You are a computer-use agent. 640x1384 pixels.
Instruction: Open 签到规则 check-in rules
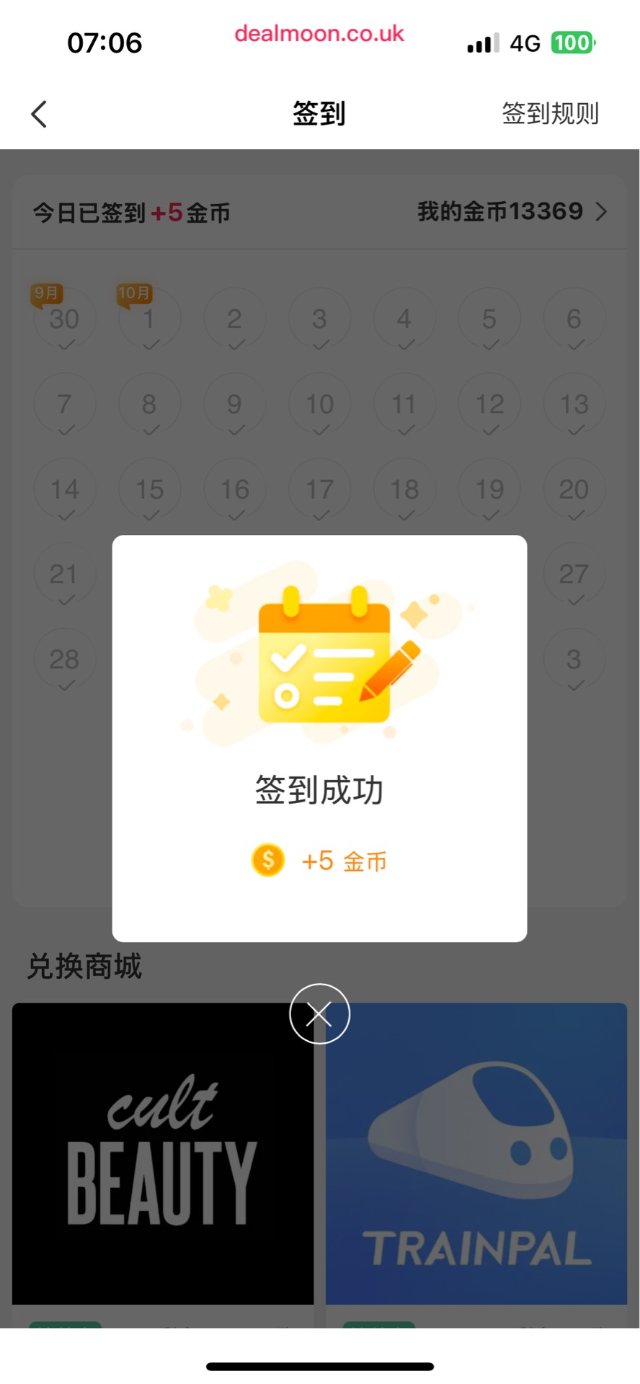point(550,114)
